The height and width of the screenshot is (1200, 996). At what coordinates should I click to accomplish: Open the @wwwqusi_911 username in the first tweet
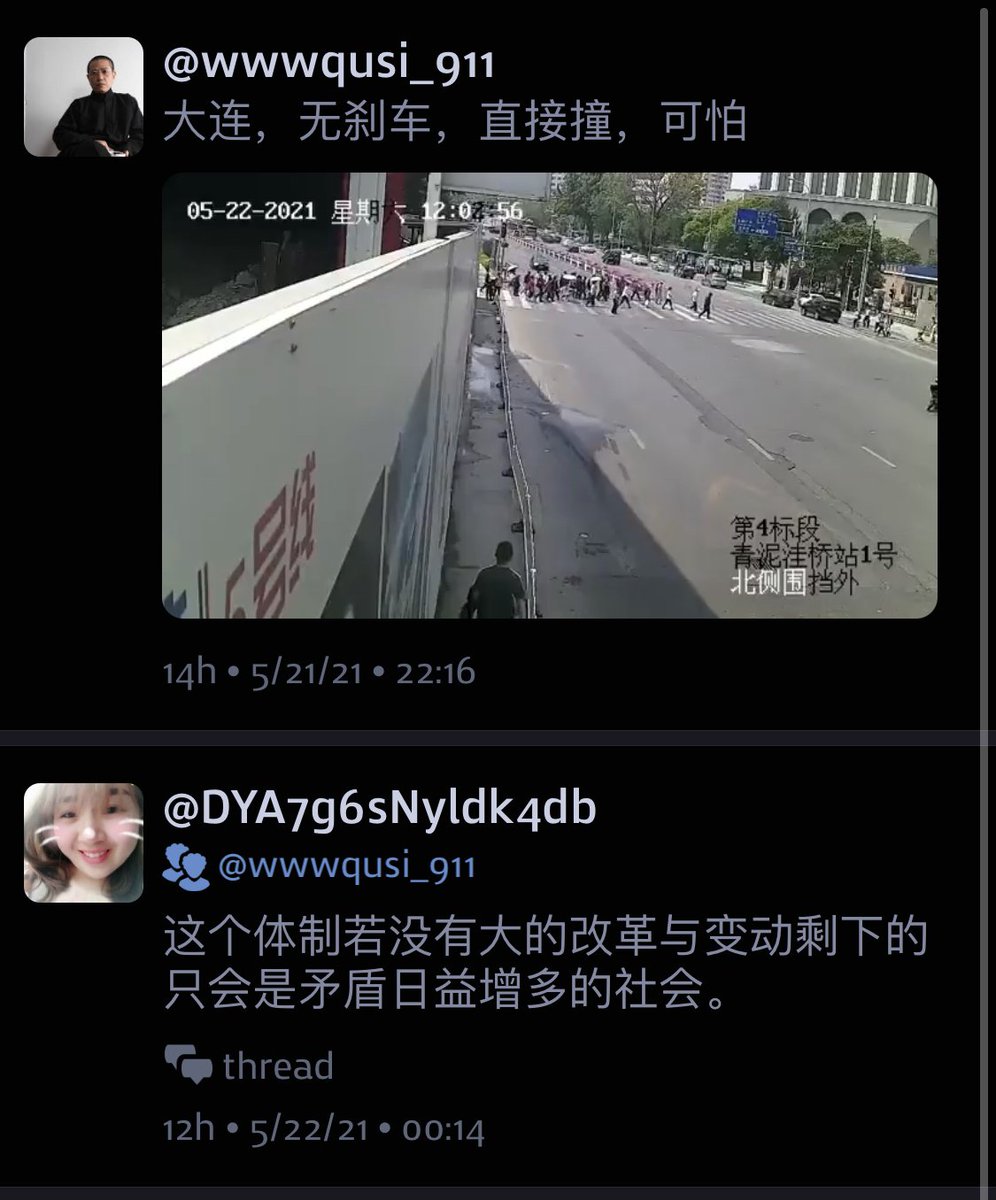(x=329, y=64)
